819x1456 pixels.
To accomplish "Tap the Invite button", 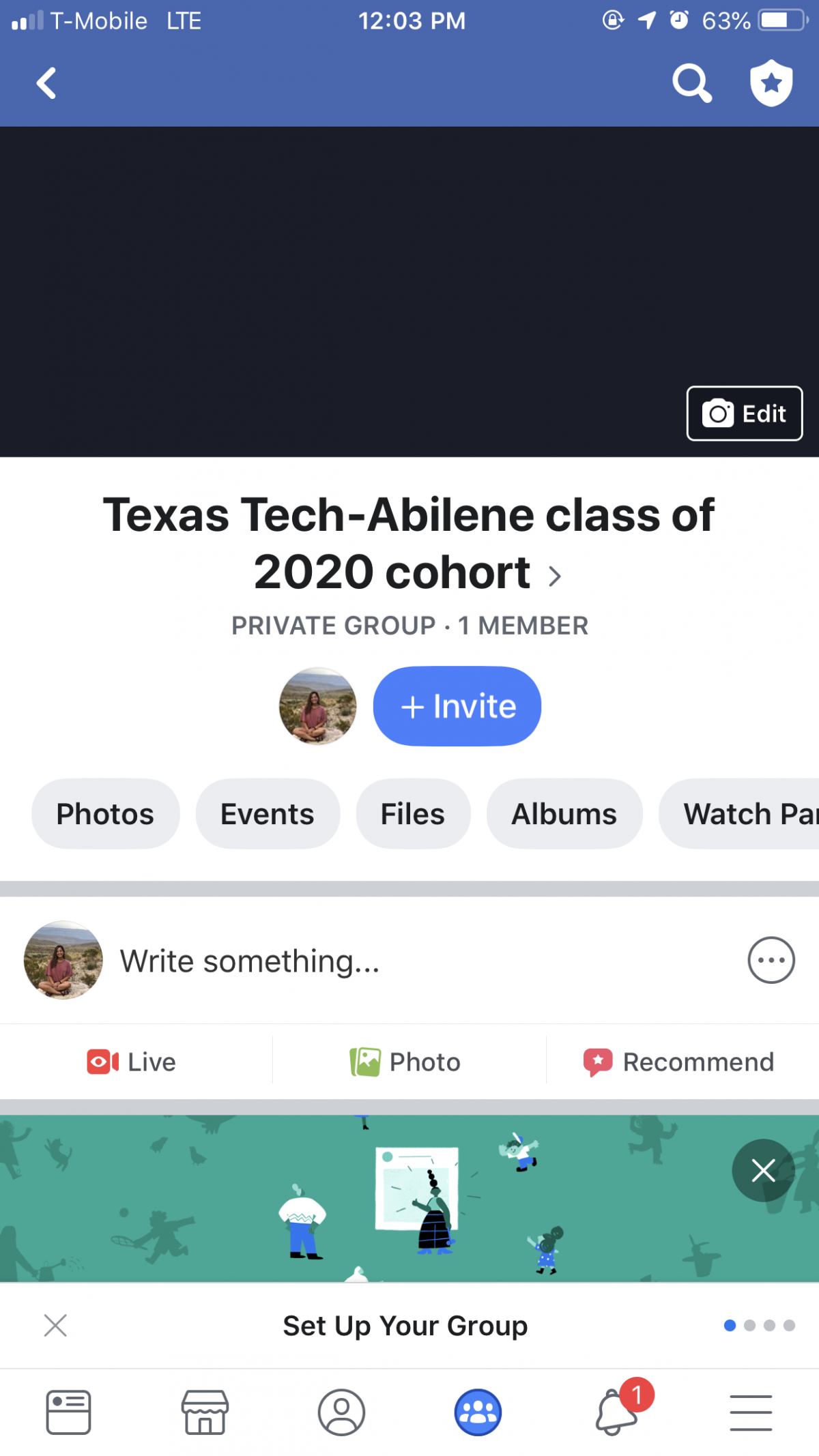I will tap(457, 706).
